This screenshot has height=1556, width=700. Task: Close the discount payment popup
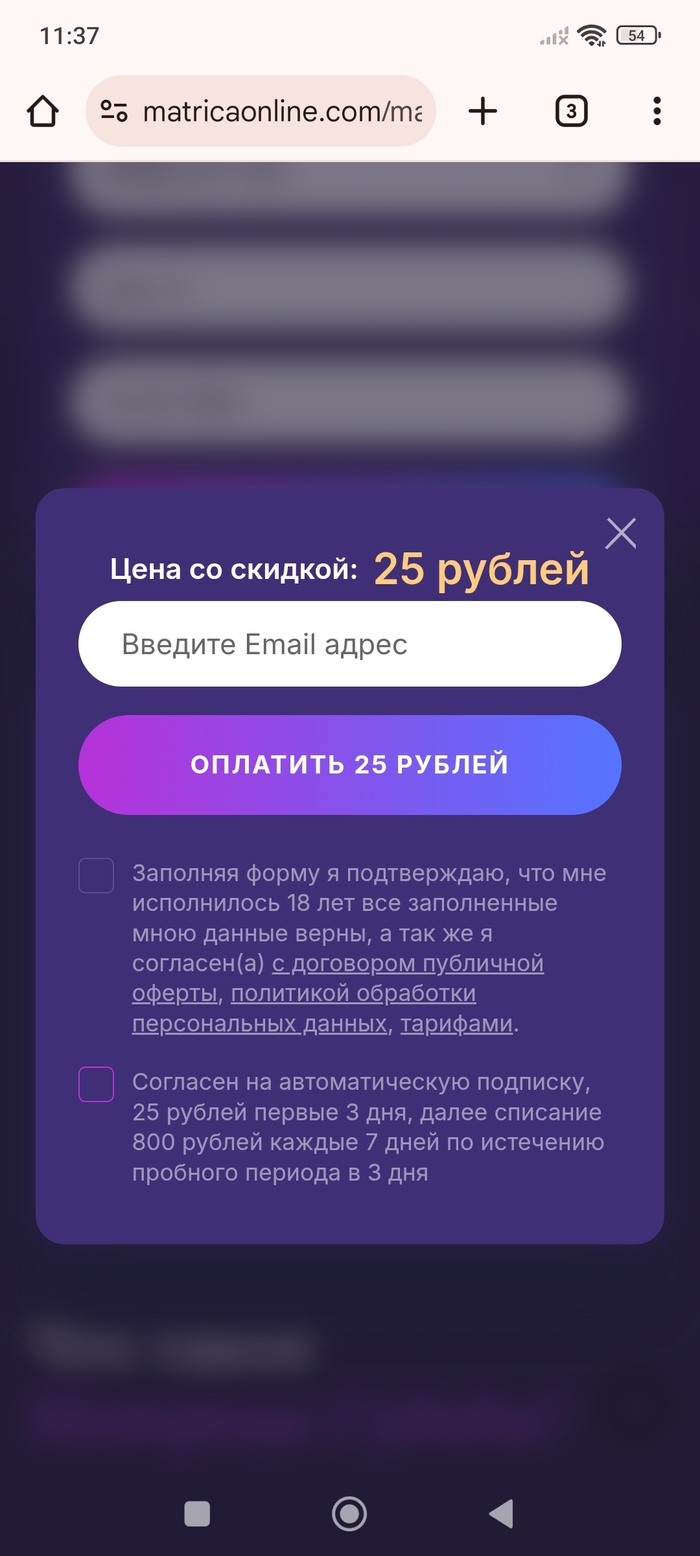coord(621,534)
